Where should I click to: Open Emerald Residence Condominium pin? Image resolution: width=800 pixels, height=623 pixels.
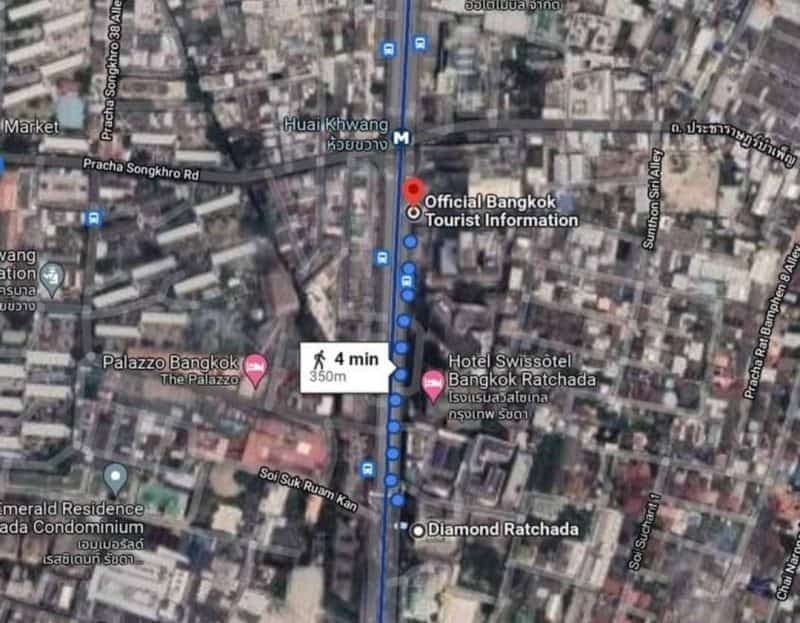115,477
